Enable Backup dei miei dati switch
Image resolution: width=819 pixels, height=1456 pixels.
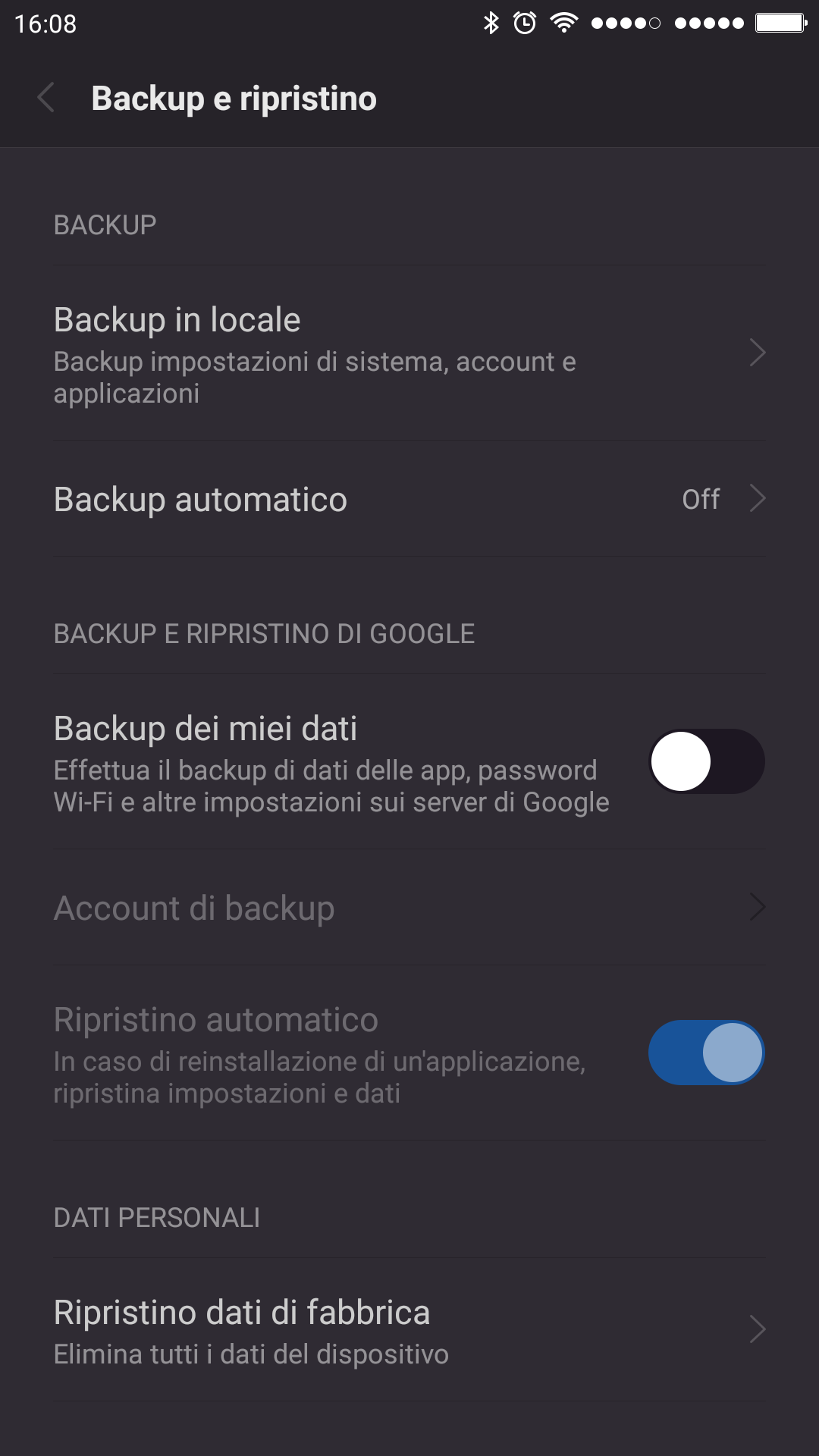coord(707,761)
